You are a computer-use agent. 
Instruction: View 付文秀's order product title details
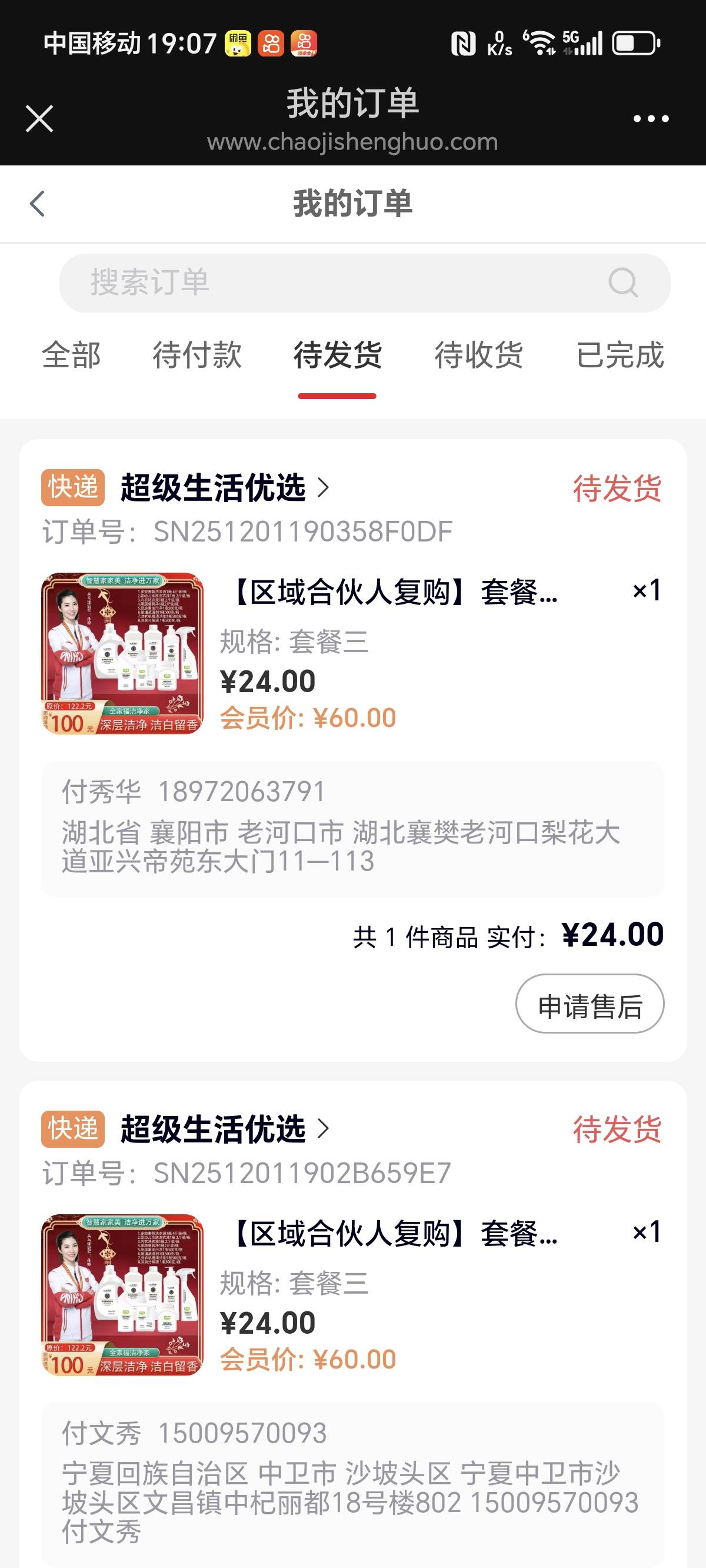[x=394, y=1233]
